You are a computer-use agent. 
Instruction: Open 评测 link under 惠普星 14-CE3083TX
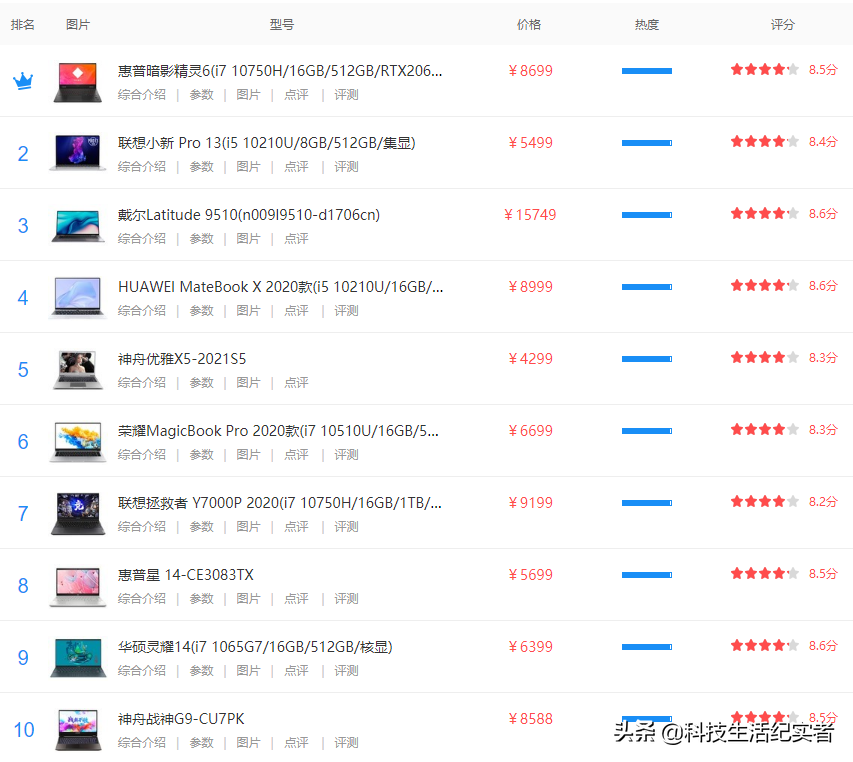point(346,599)
